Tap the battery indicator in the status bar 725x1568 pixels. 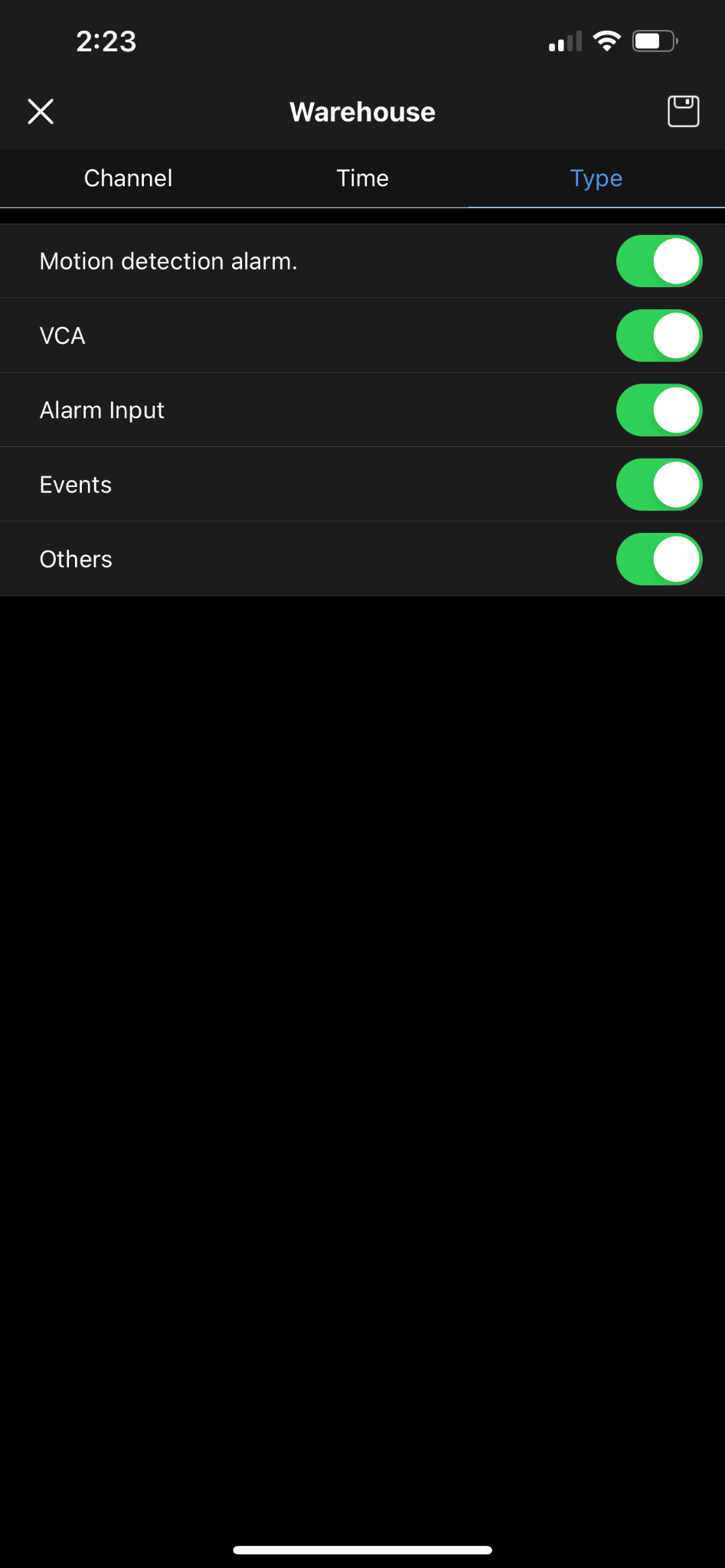[655, 41]
